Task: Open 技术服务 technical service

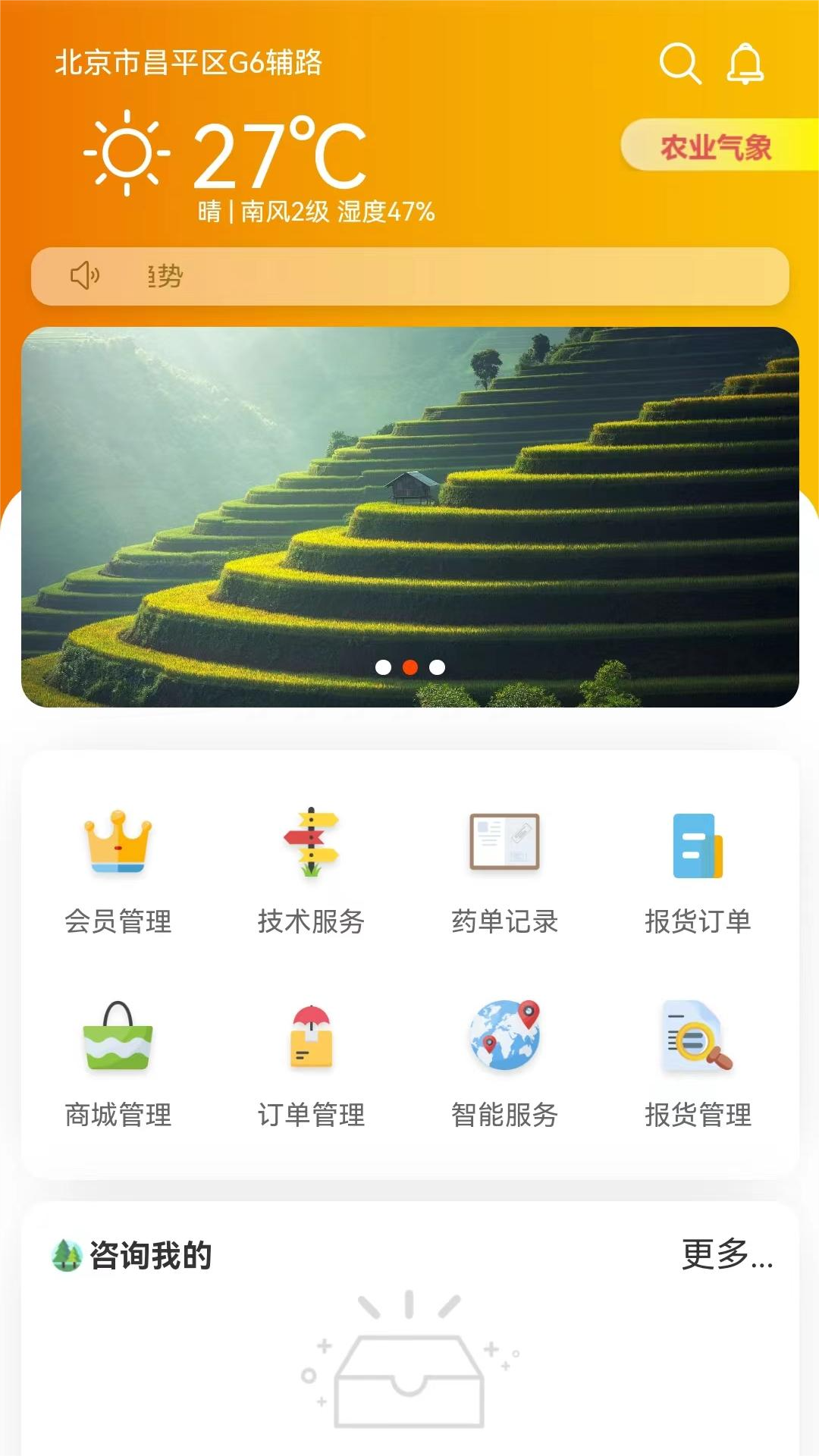Action: pos(311,872)
